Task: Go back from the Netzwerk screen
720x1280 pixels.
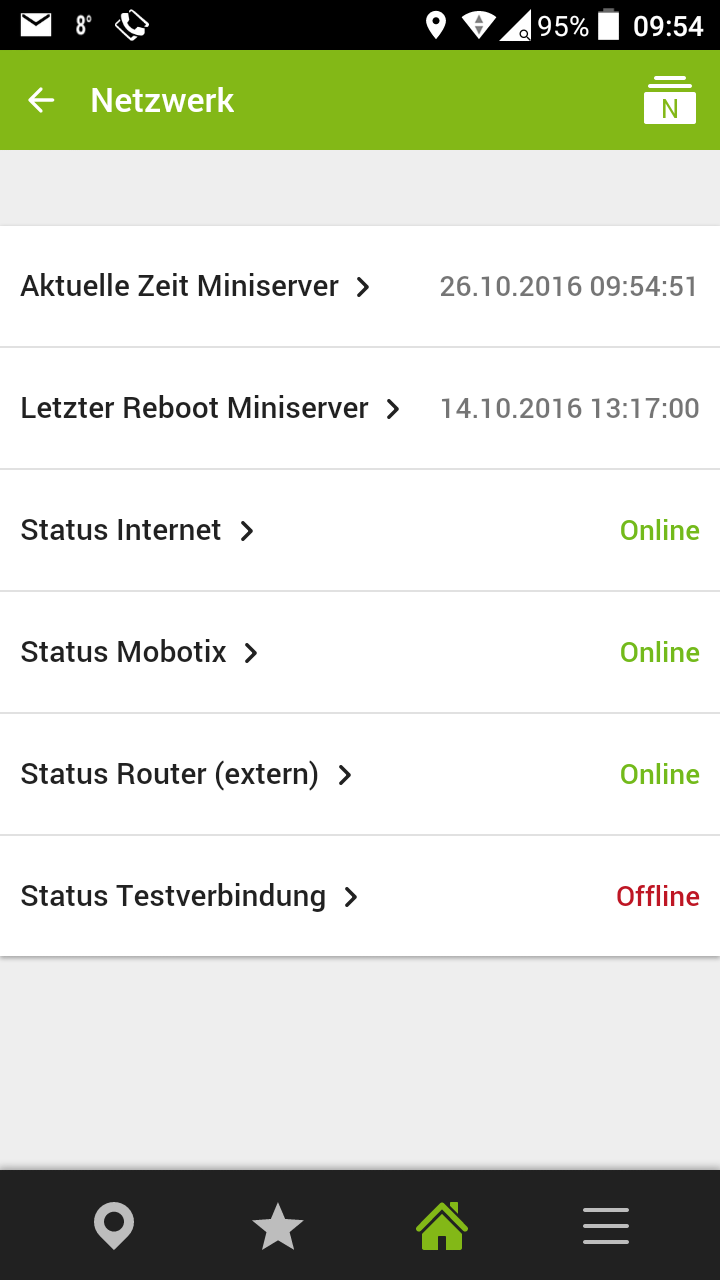Action: click(41, 100)
